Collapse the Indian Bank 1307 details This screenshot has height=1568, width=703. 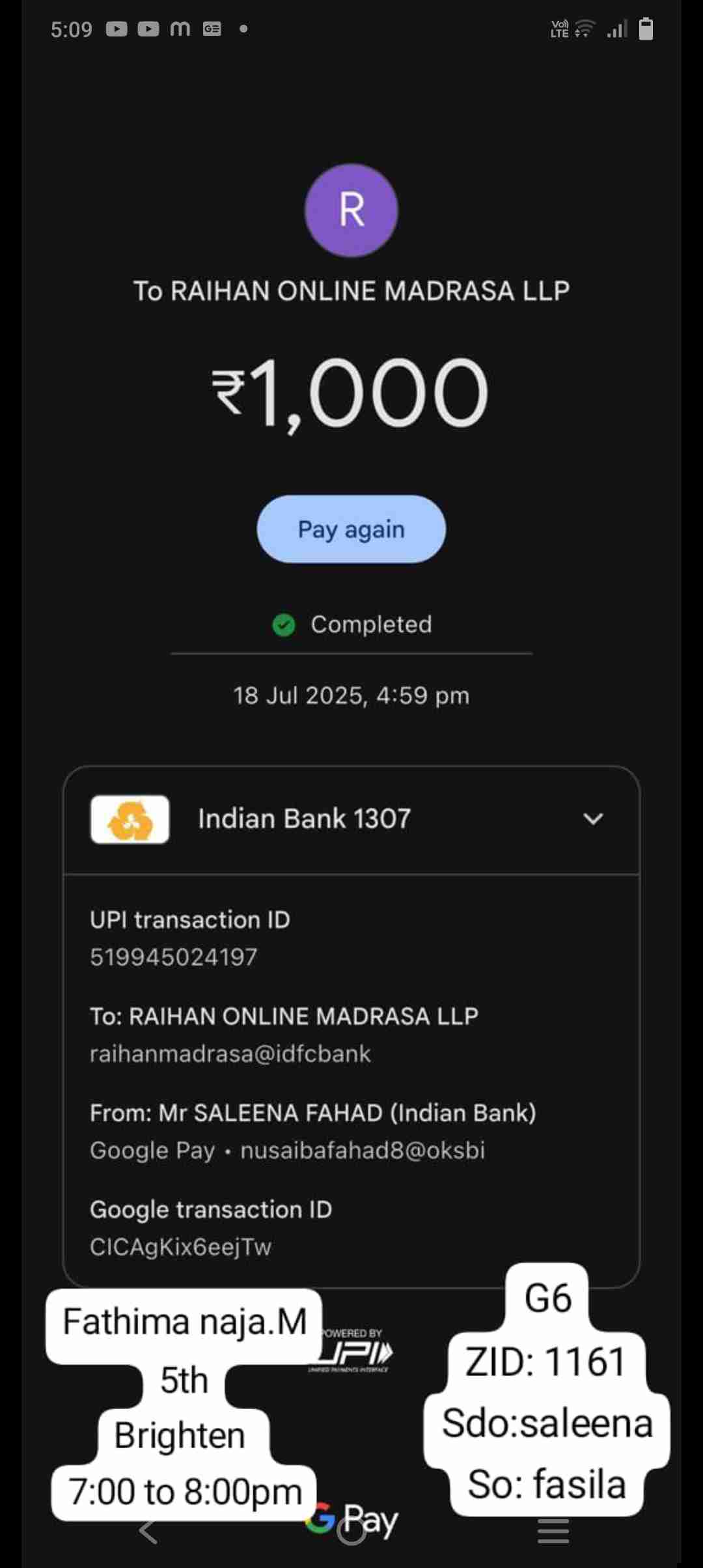[x=592, y=819]
